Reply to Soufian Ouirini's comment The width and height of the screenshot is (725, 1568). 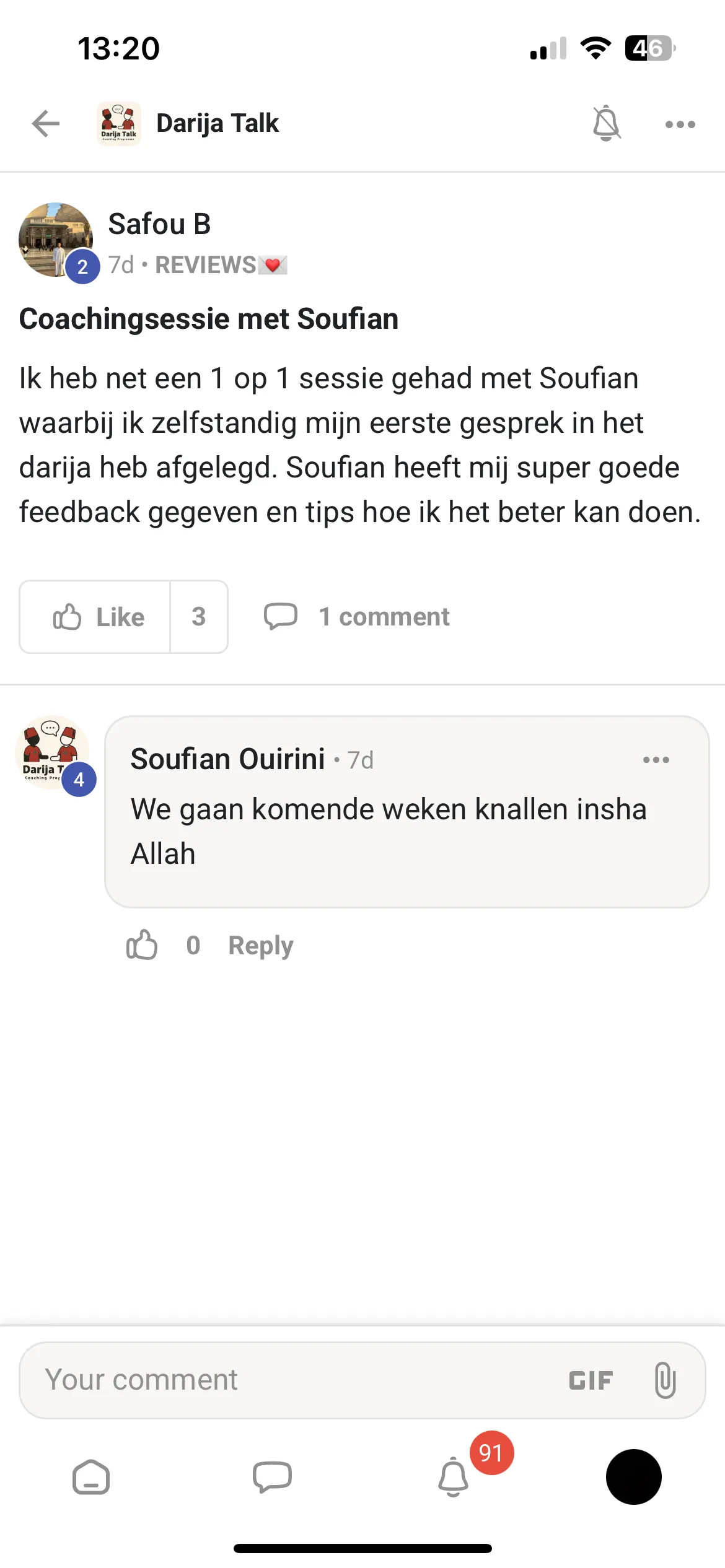[261, 946]
